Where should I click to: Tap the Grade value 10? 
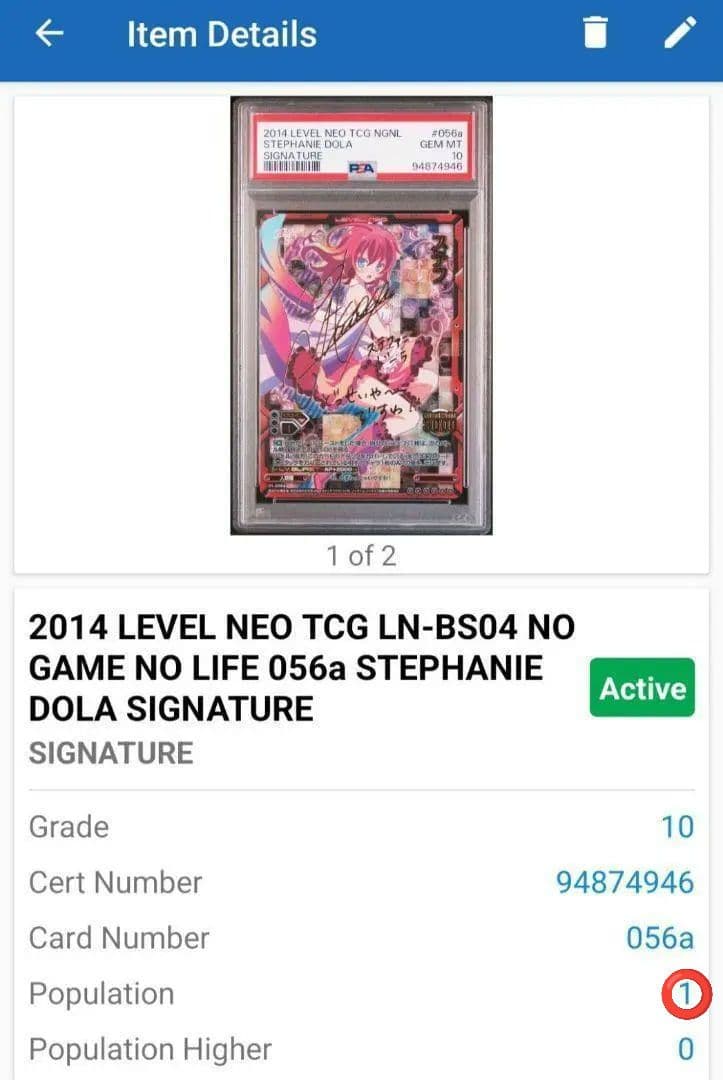click(679, 826)
